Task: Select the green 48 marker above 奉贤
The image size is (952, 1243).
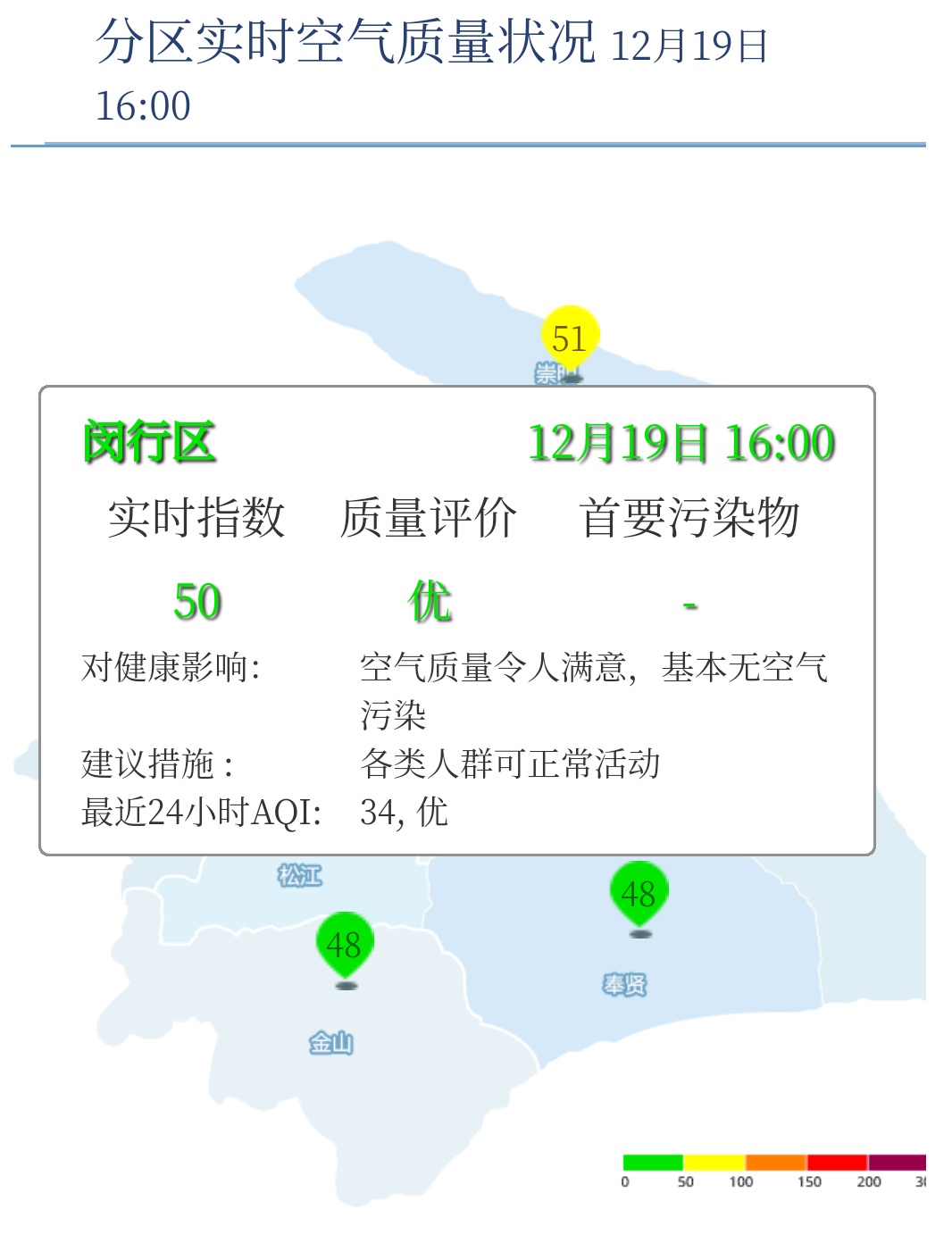Action: [x=639, y=893]
